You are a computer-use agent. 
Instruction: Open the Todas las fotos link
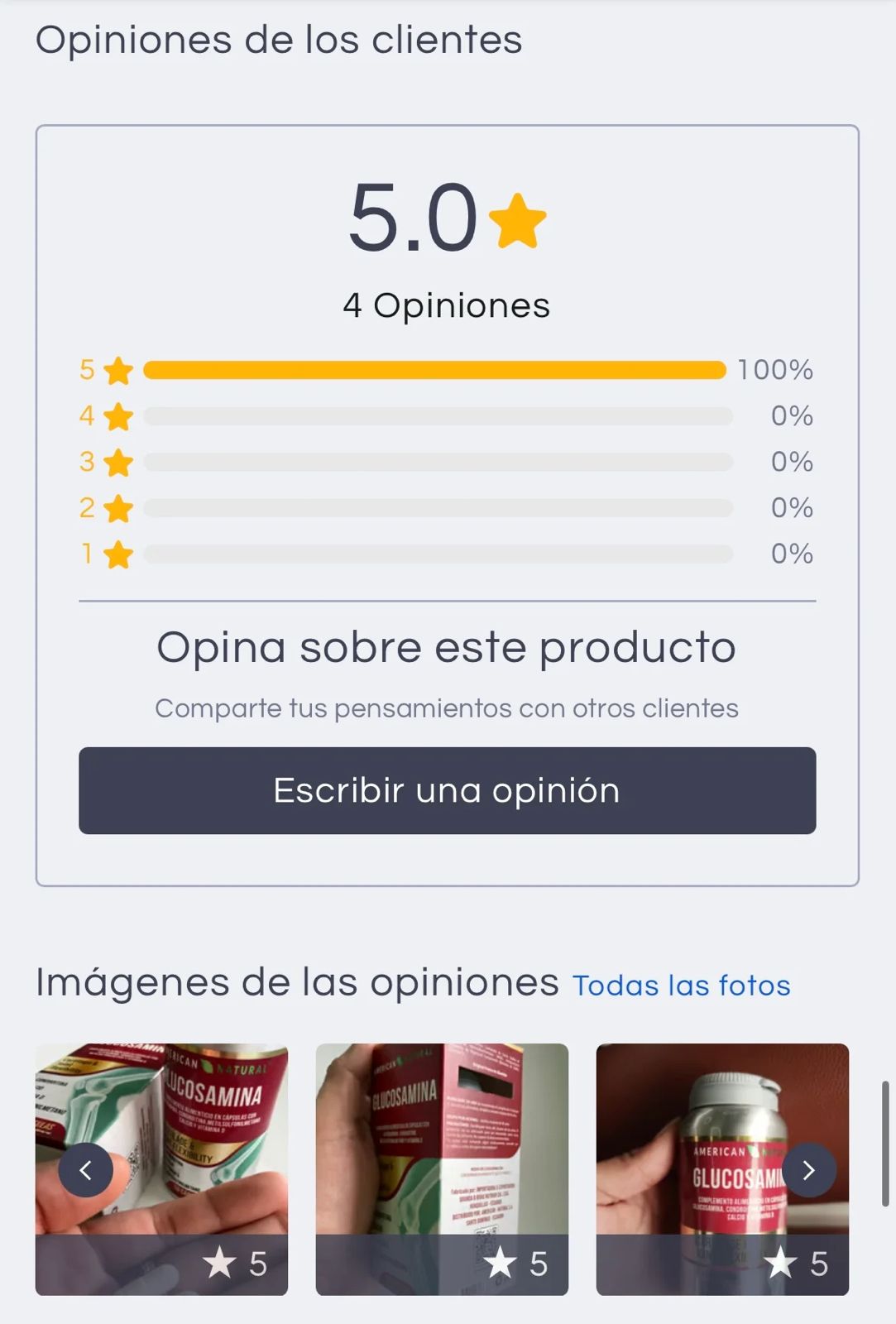click(681, 986)
